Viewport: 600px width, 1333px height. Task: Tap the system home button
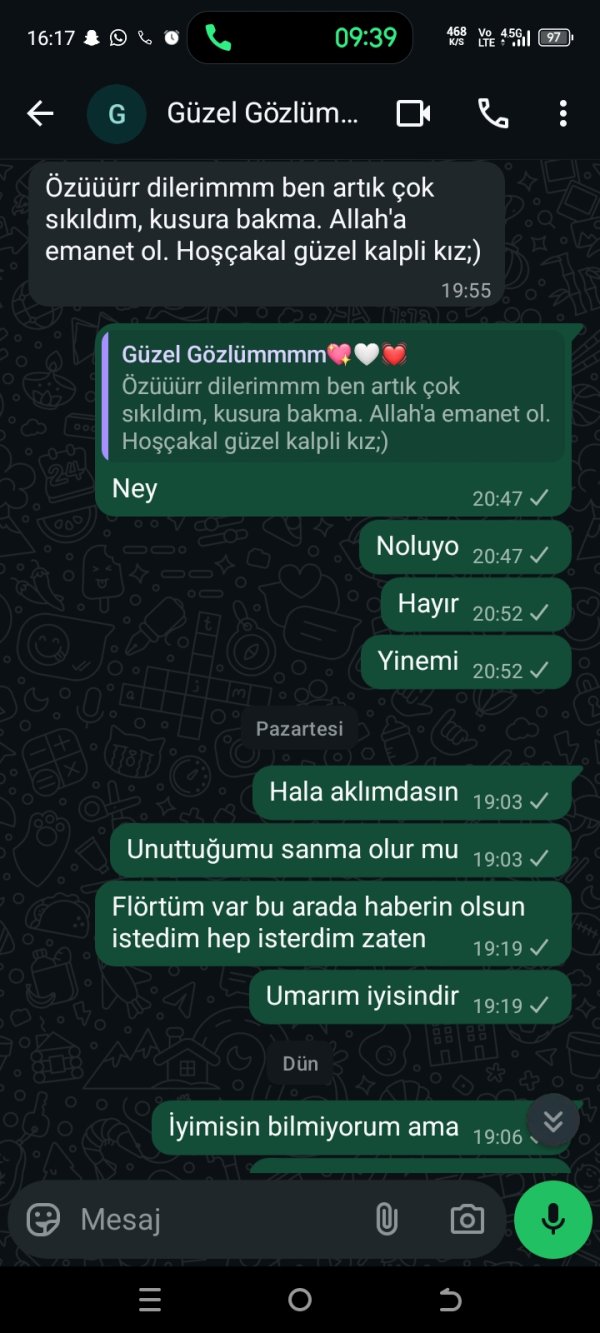[x=300, y=1300]
